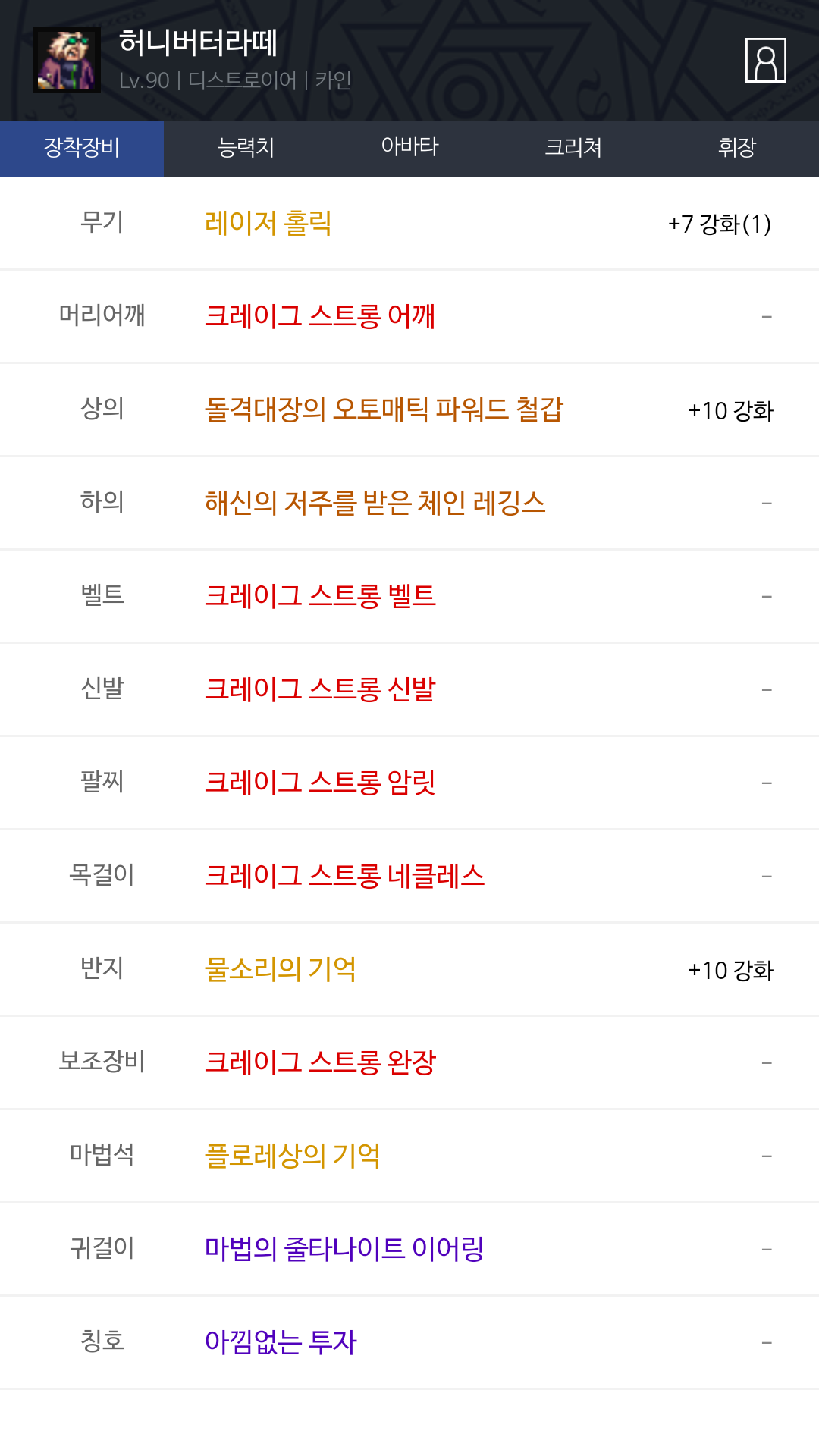
Task: Open 크레이그 스트롱 신발 item info
Action: 320,689
